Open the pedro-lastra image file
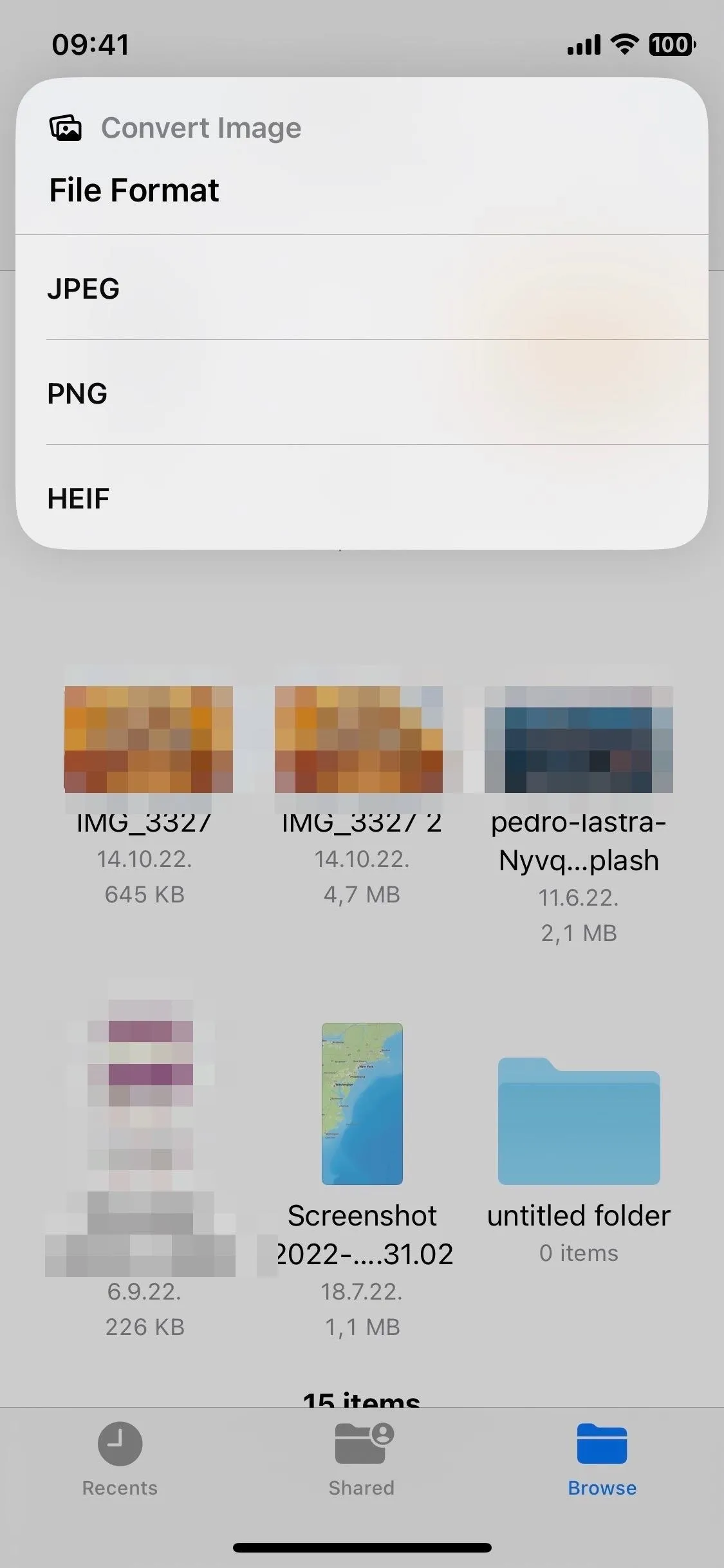The image size is (724, 1568). coord(579,740)
